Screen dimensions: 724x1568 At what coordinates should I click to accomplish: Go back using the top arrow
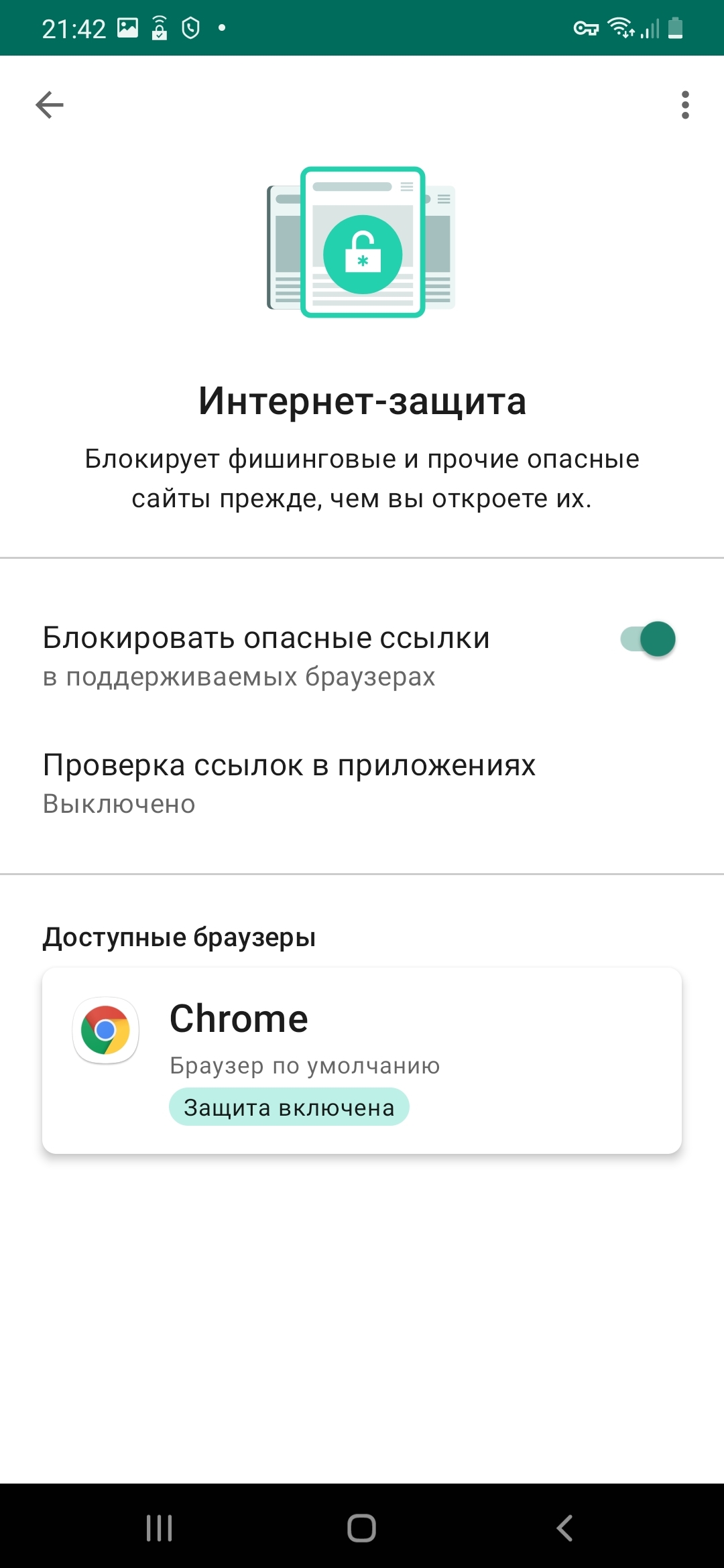(x=50, y=105)
